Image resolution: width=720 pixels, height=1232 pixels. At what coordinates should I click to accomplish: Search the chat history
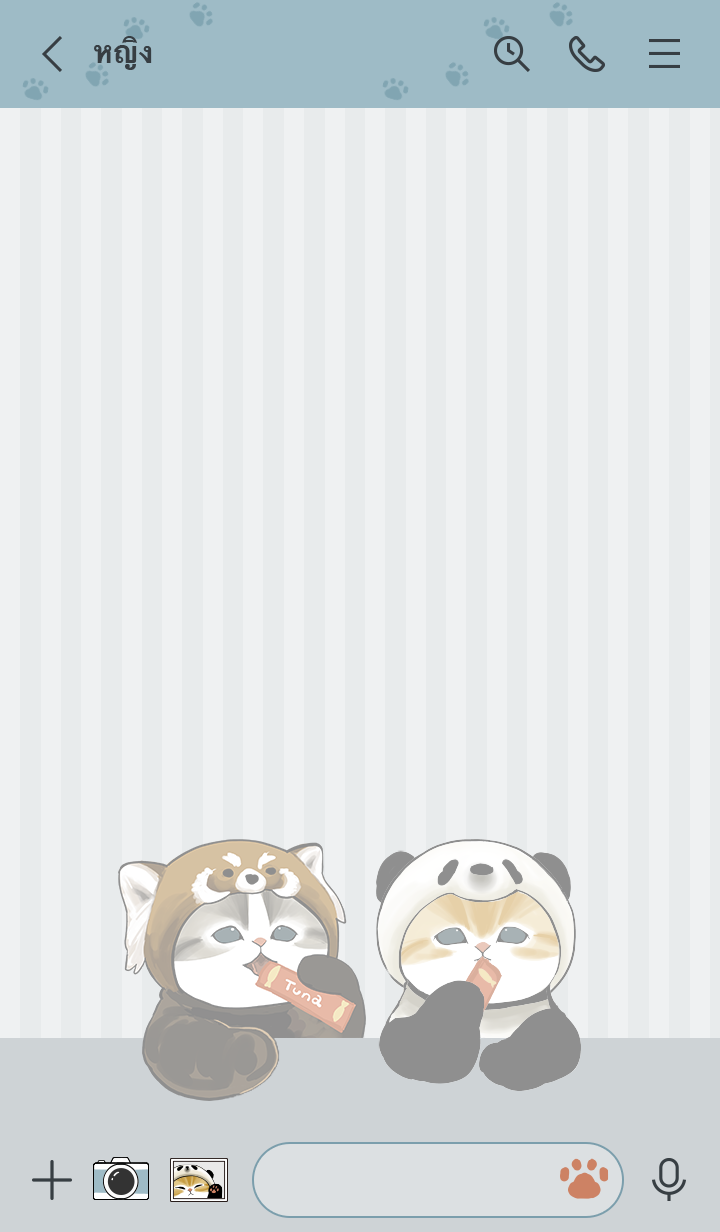511,54
